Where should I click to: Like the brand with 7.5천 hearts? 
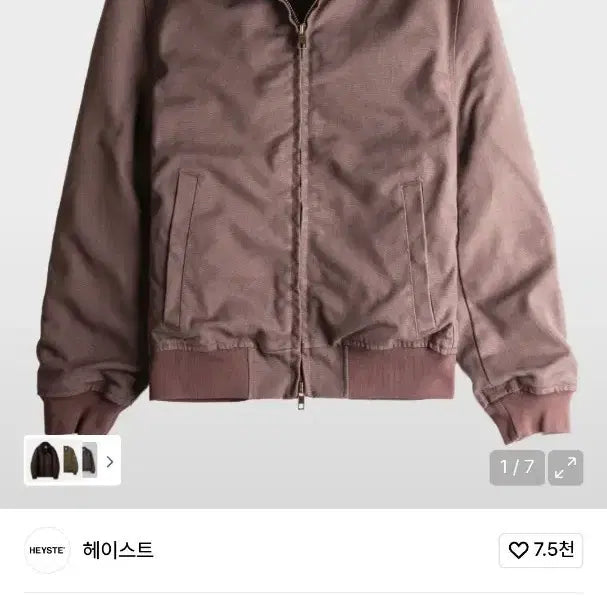coord(541,550)
